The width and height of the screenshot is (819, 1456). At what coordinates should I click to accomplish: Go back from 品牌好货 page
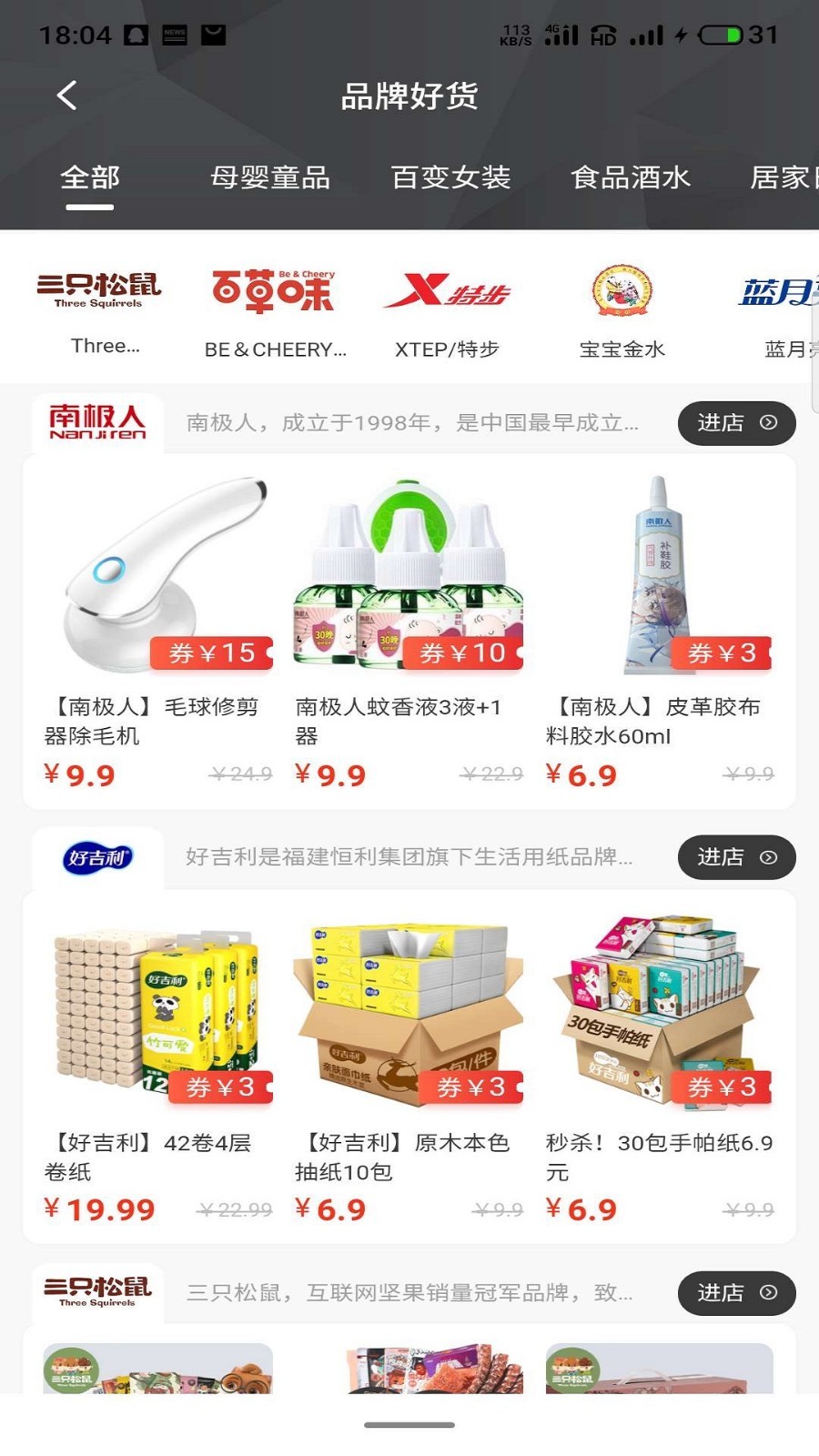tap(67, 96)
